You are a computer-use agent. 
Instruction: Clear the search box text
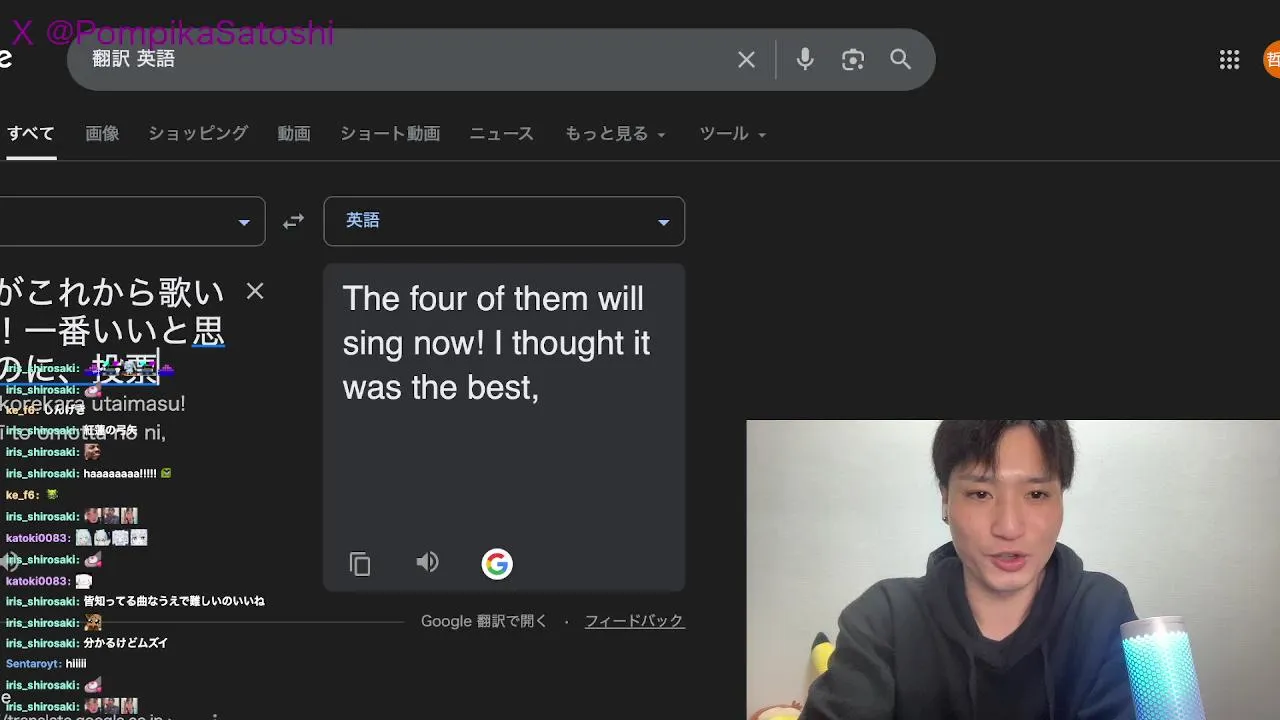[746, 60]
